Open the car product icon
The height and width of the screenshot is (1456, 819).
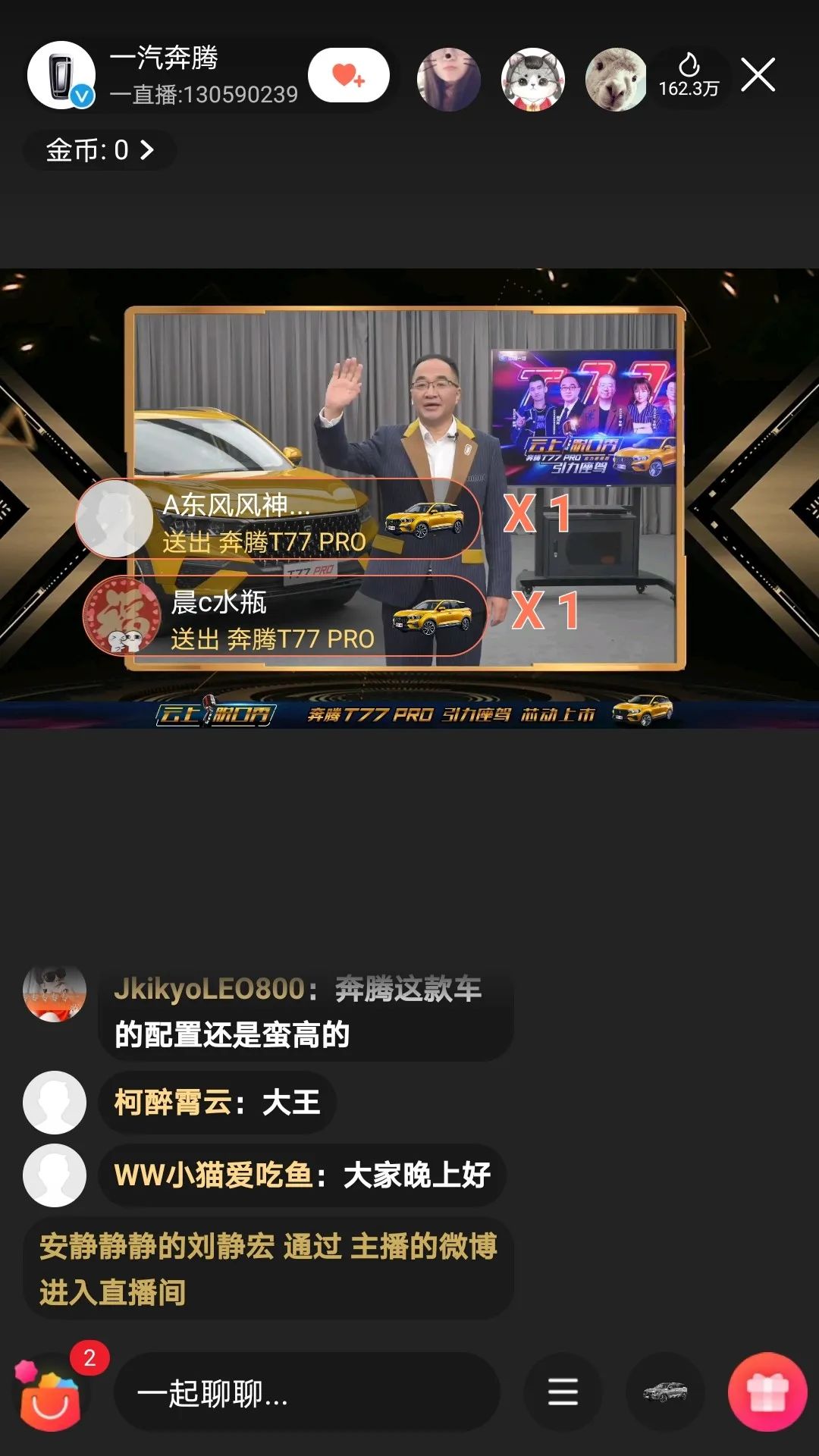tap(665, 1392)
